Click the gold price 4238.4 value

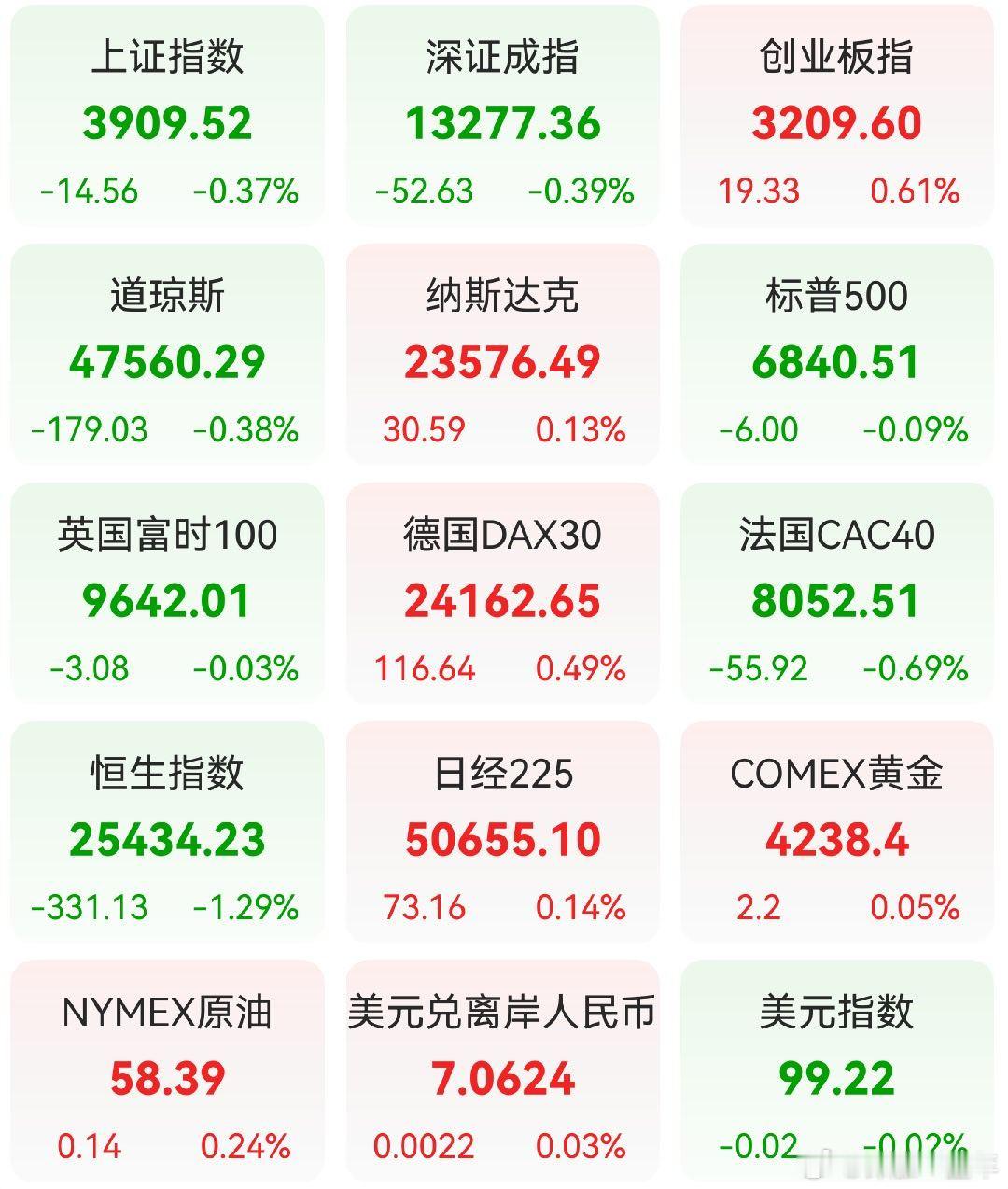coord(837,840)
